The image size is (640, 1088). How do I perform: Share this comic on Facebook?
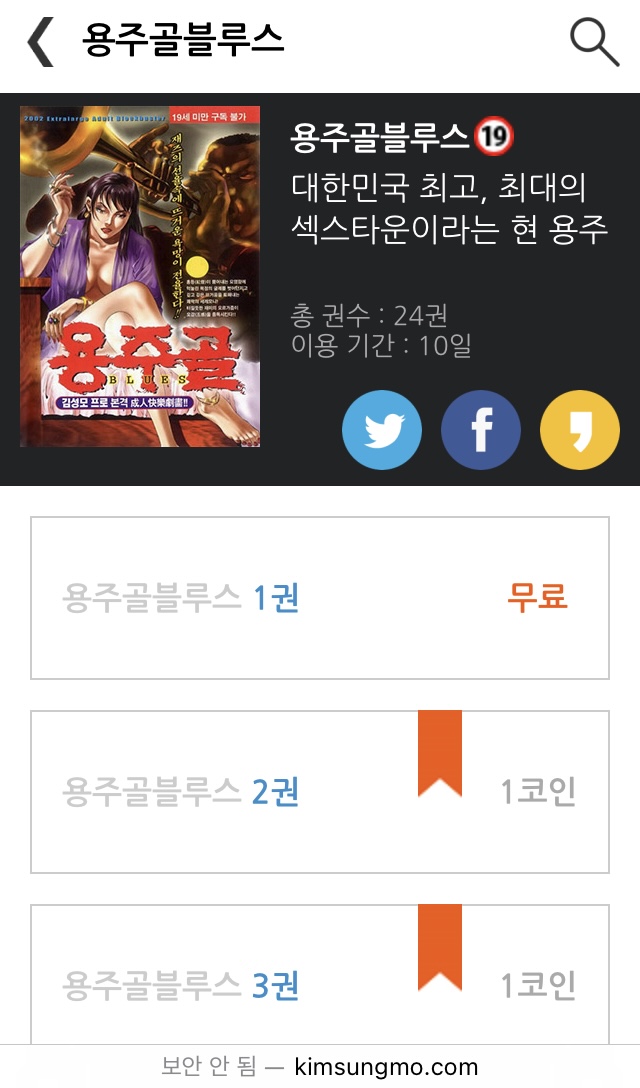pos(481,430)
